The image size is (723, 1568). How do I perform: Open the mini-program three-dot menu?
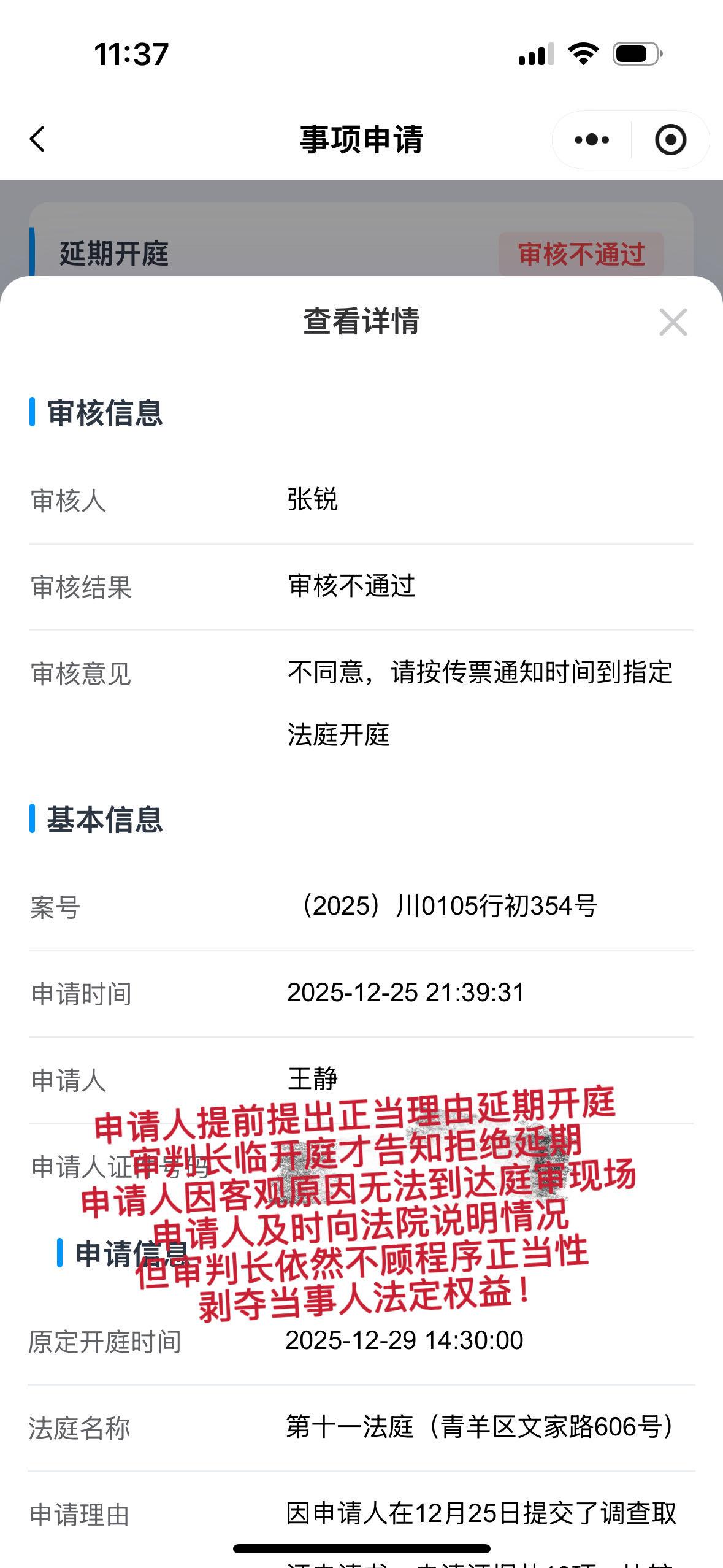pyautogui.click(x=592, y=140)
